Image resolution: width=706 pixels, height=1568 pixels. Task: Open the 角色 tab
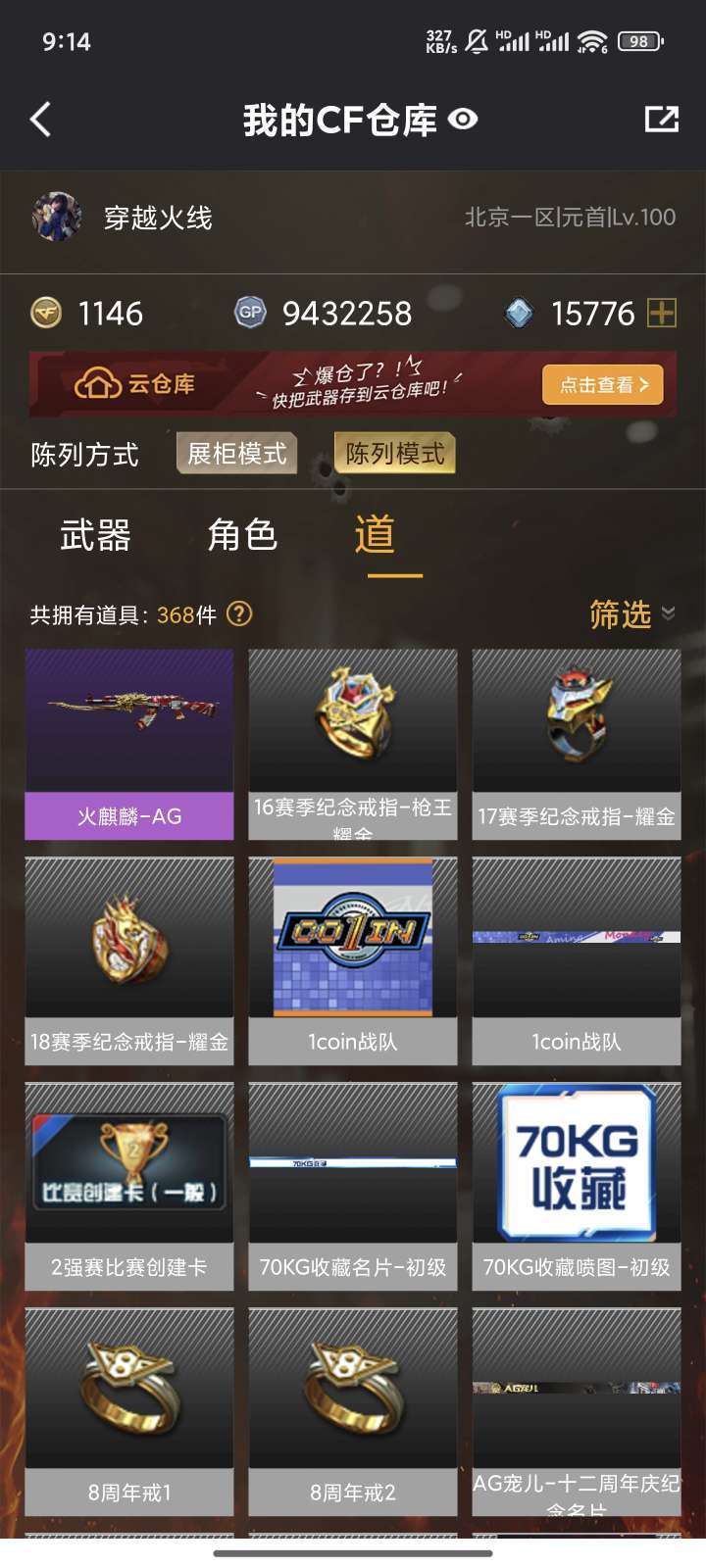242,535
